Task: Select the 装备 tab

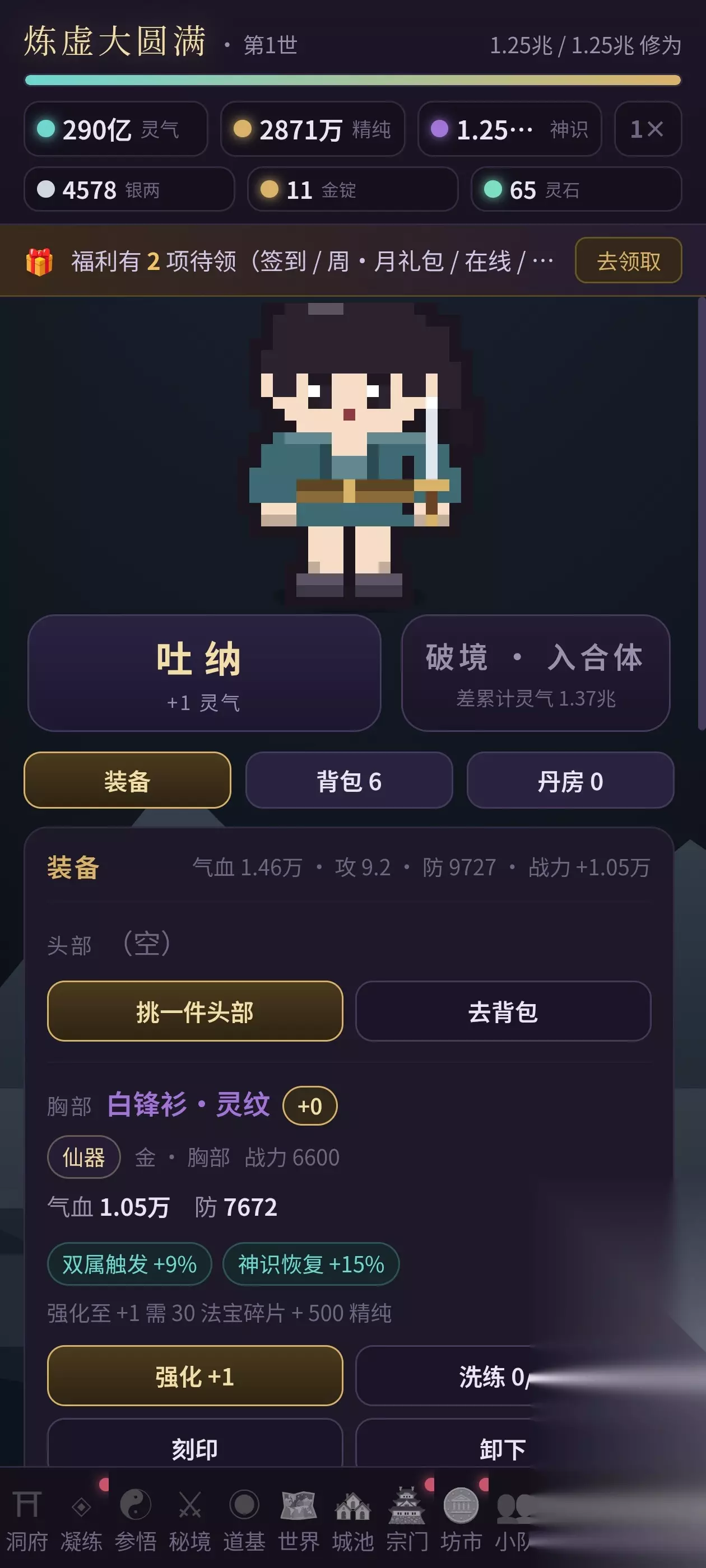Action: (x=127, y=780)
